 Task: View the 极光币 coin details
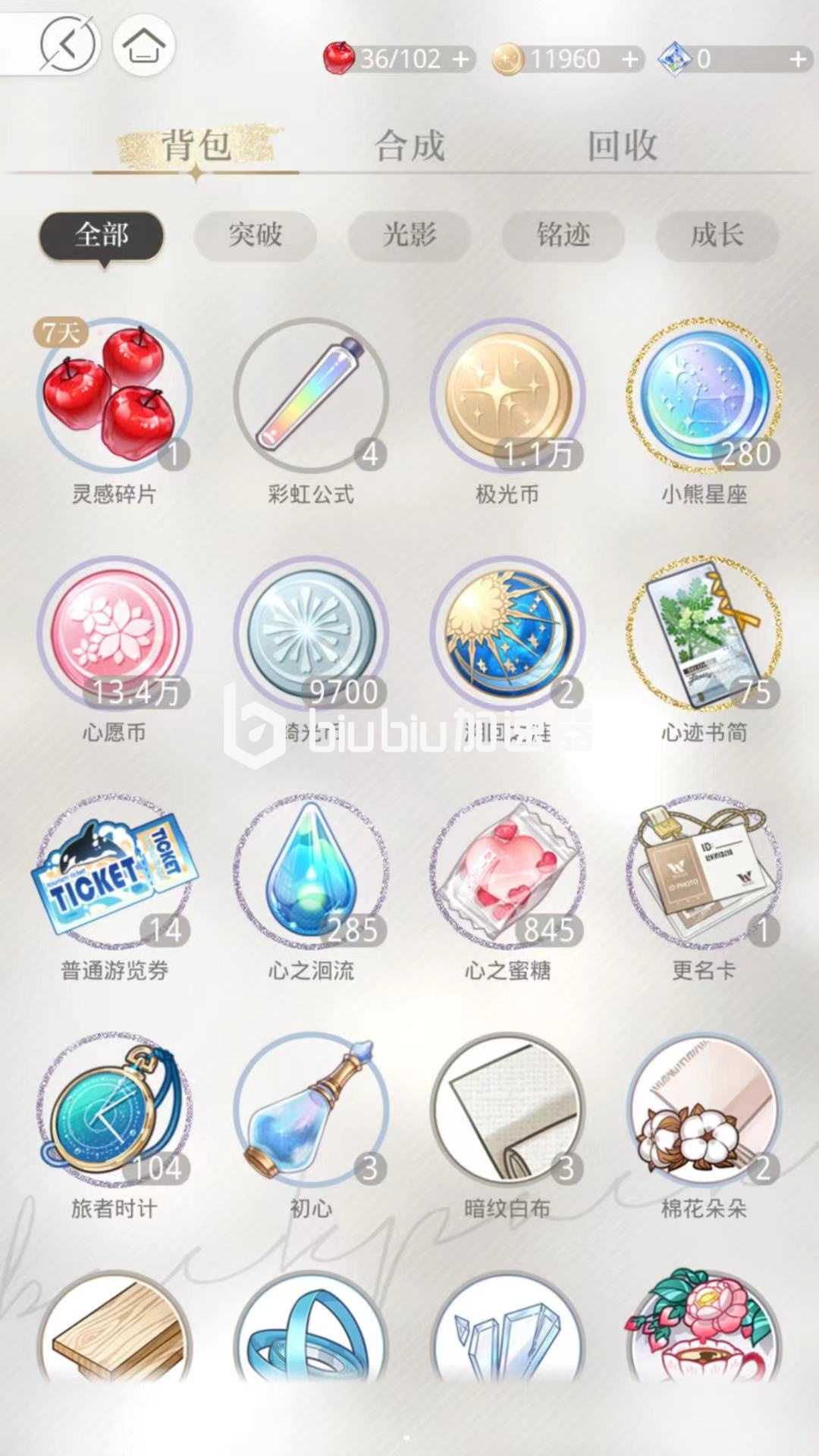click(507, 396)
